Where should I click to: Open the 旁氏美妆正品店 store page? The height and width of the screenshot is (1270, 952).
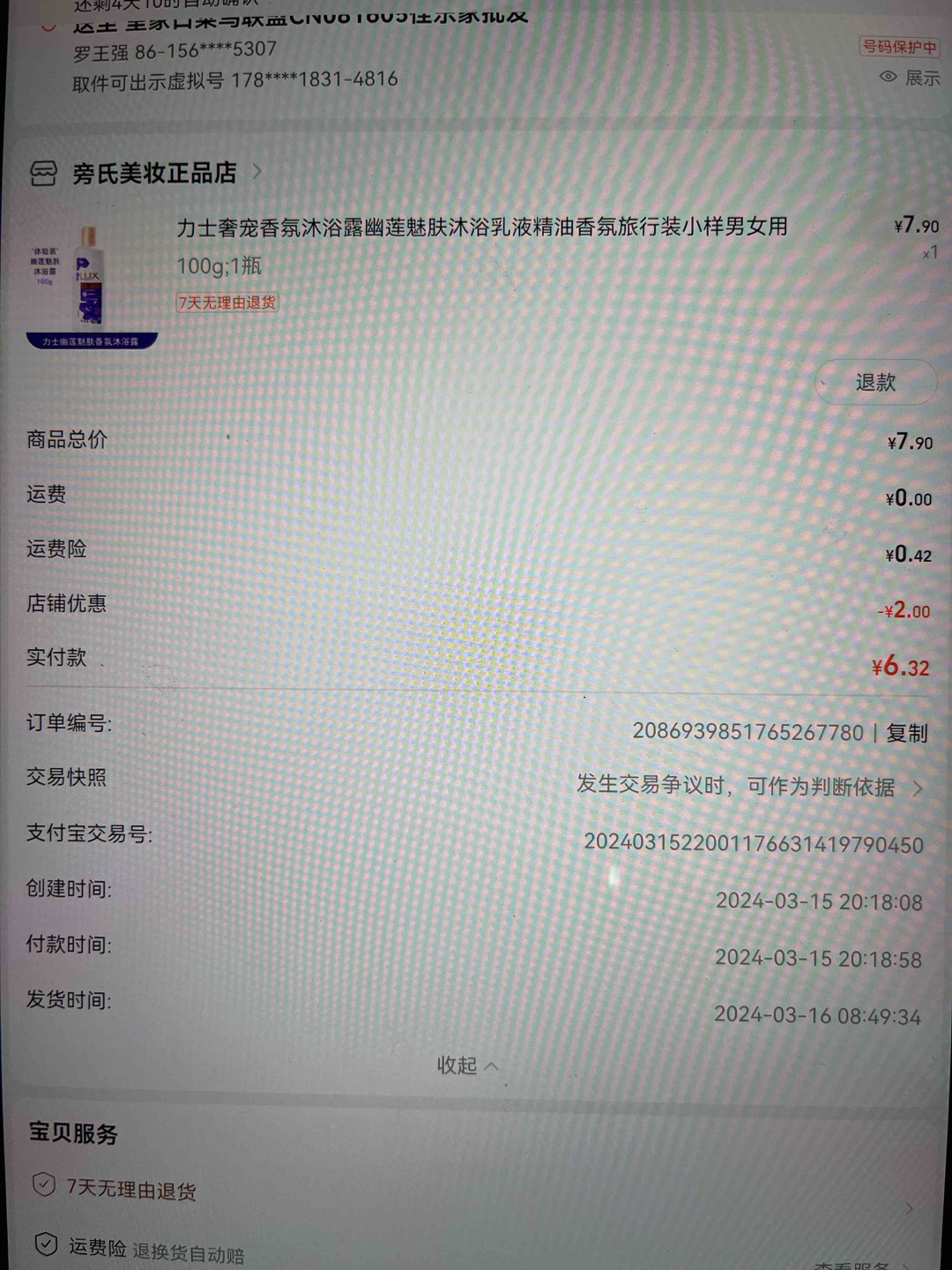coord(154,173)
